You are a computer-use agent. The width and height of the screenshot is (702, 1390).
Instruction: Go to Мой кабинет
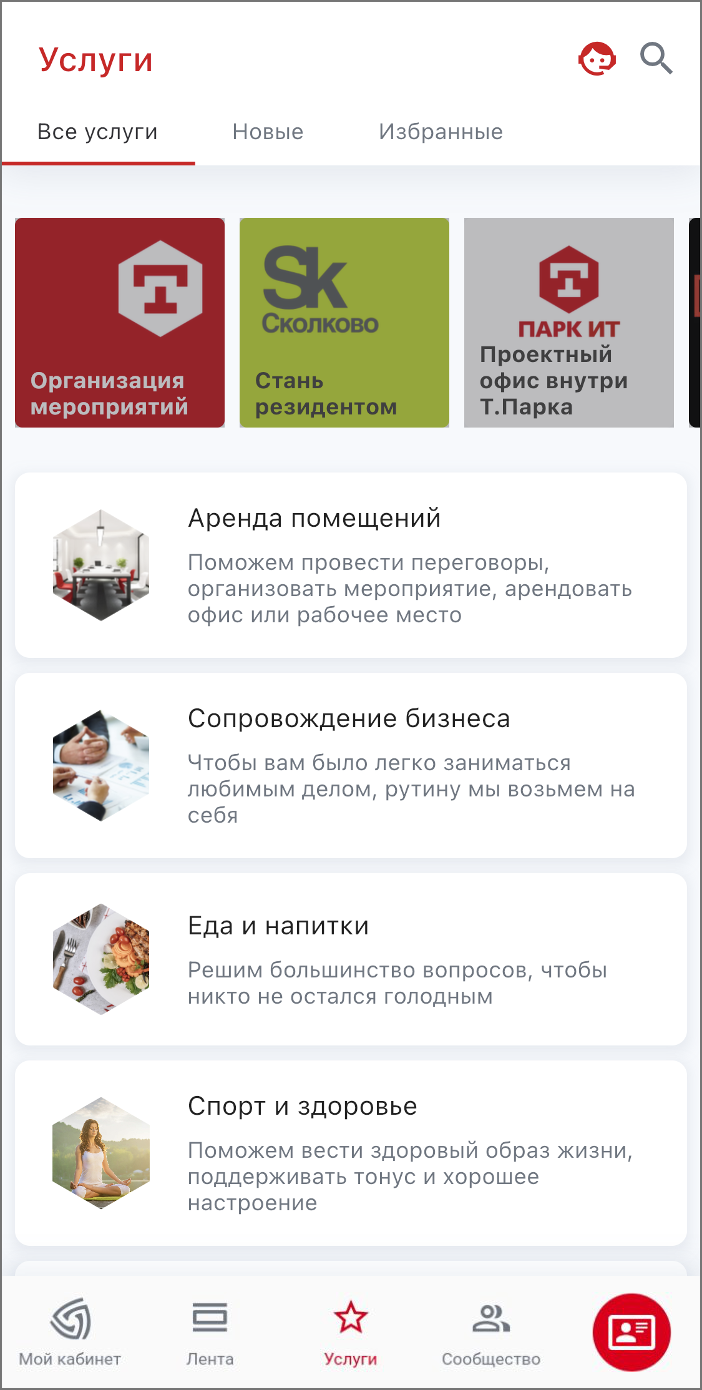[70, 1332]
